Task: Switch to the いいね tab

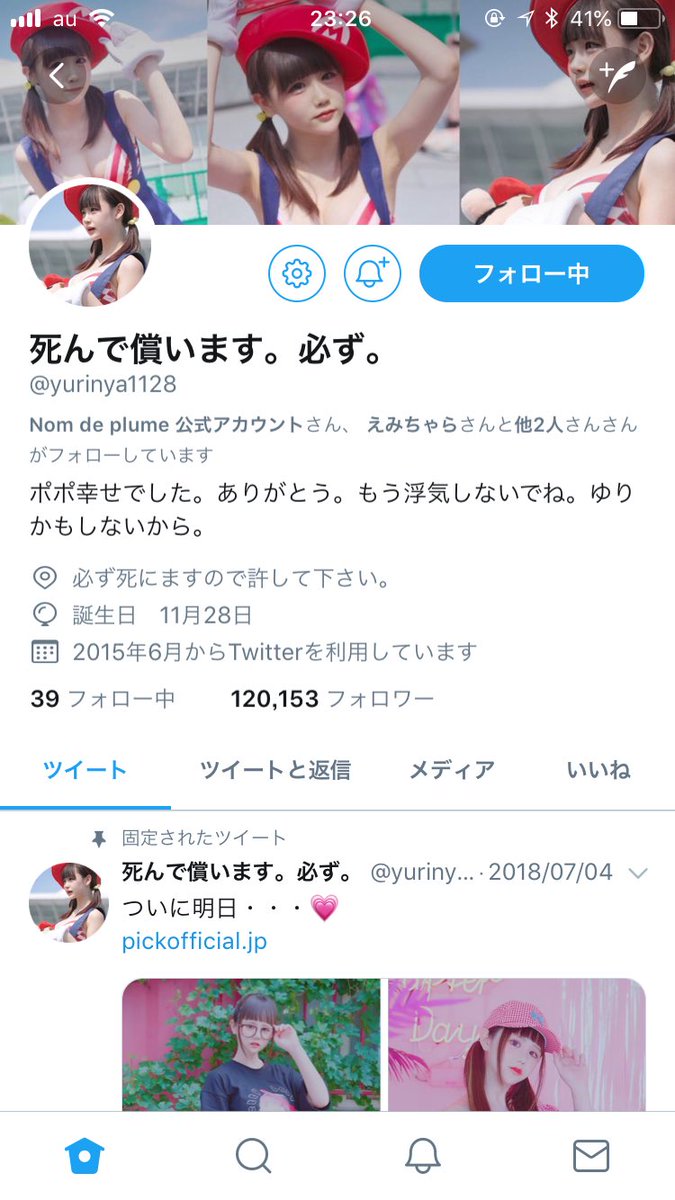Action: 599,769
